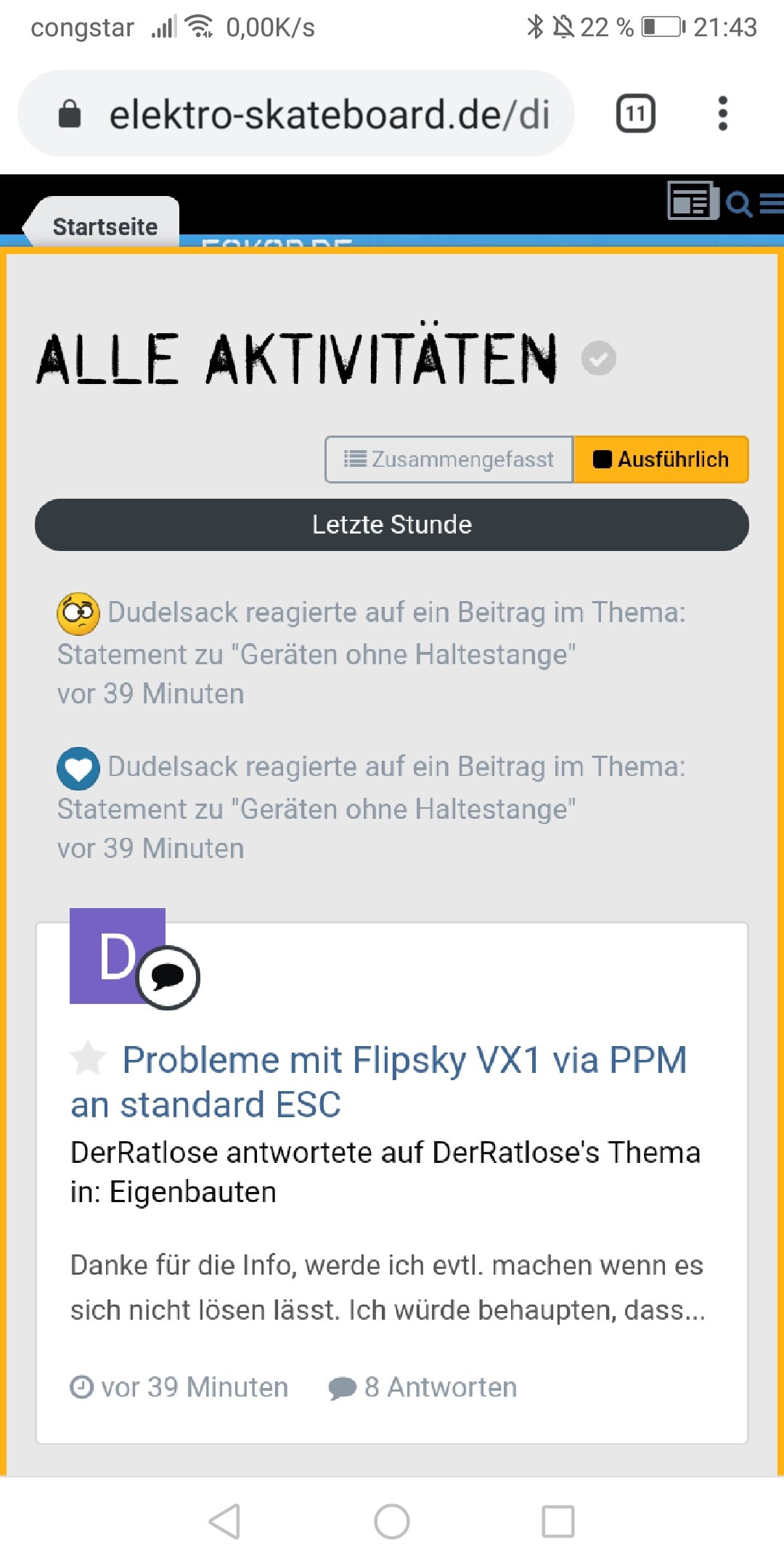Go to Startseite breadcrumb
Viewport: 784px width, 1568px height.
click(105, 226)
